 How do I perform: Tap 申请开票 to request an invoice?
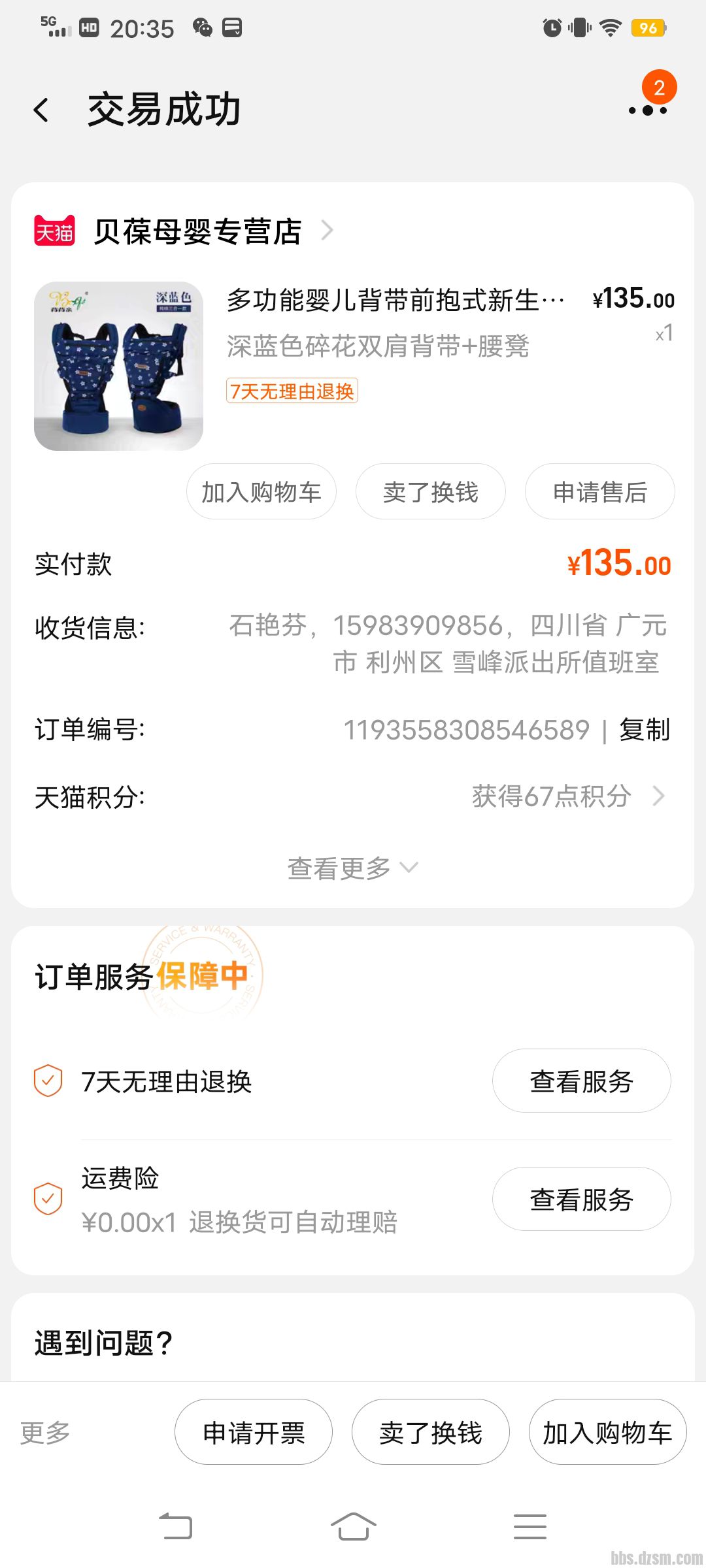[x=254, y=1433]
